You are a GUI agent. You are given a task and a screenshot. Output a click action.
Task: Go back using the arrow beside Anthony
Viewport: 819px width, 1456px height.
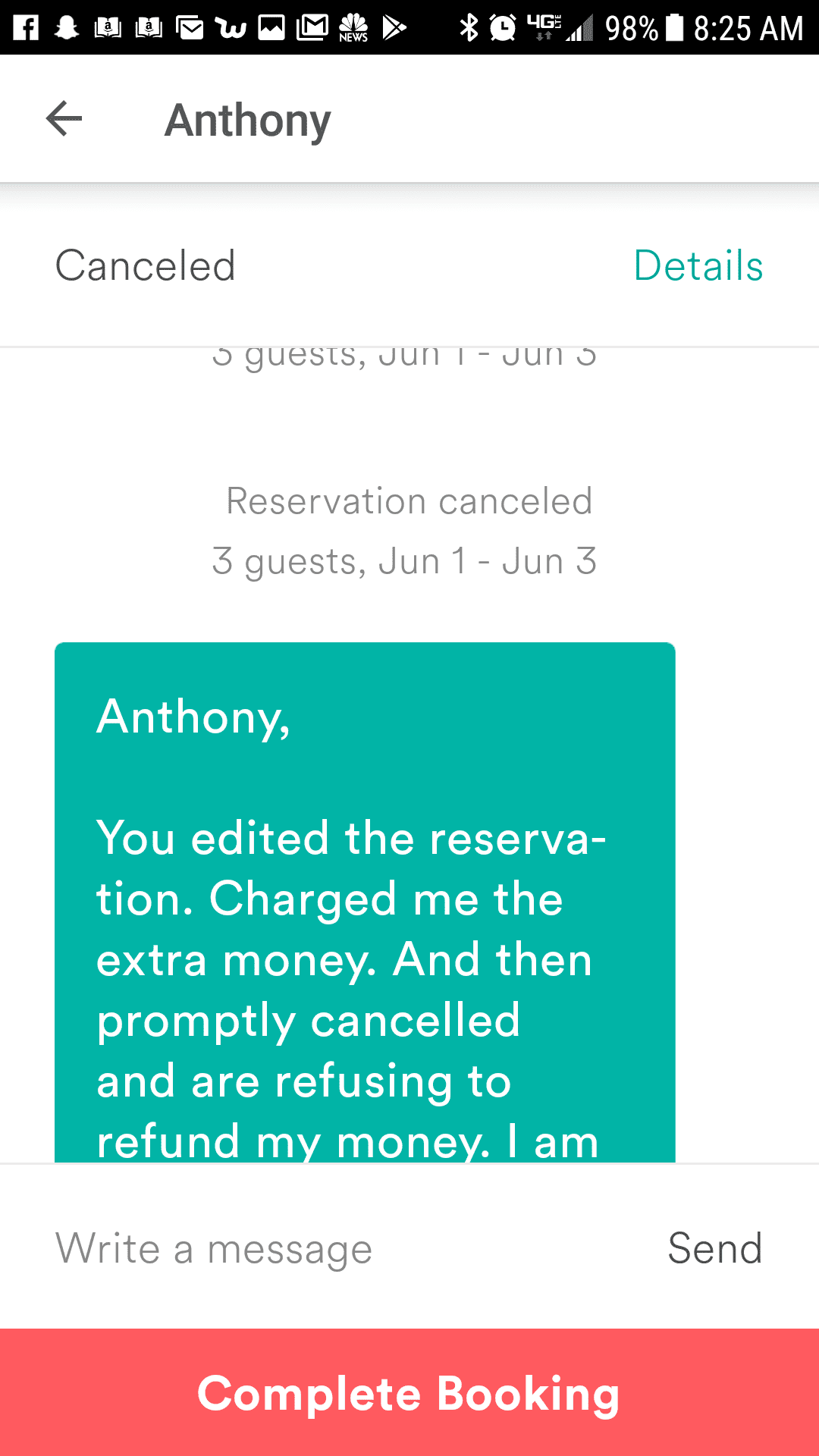pyautogui.click(x=64, y=119)
